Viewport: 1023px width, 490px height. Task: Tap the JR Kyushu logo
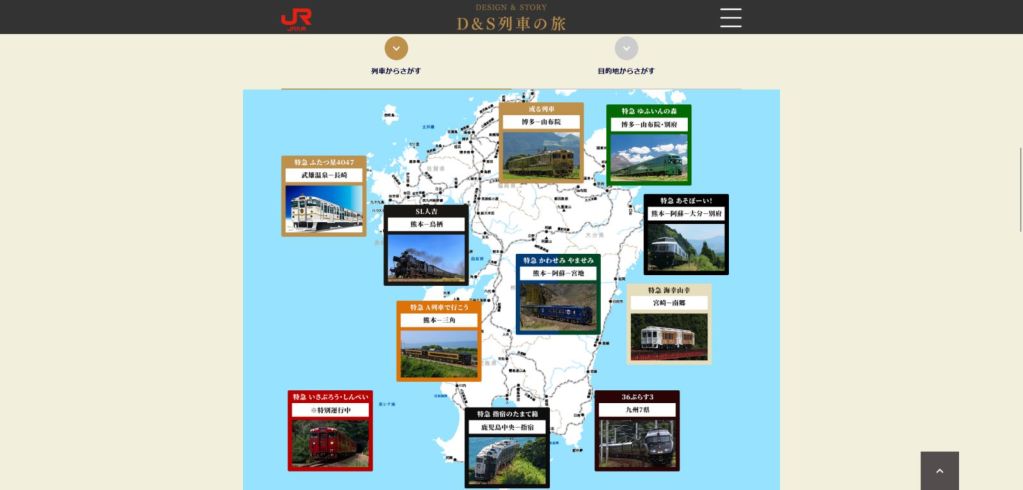(x=296, y=18)
